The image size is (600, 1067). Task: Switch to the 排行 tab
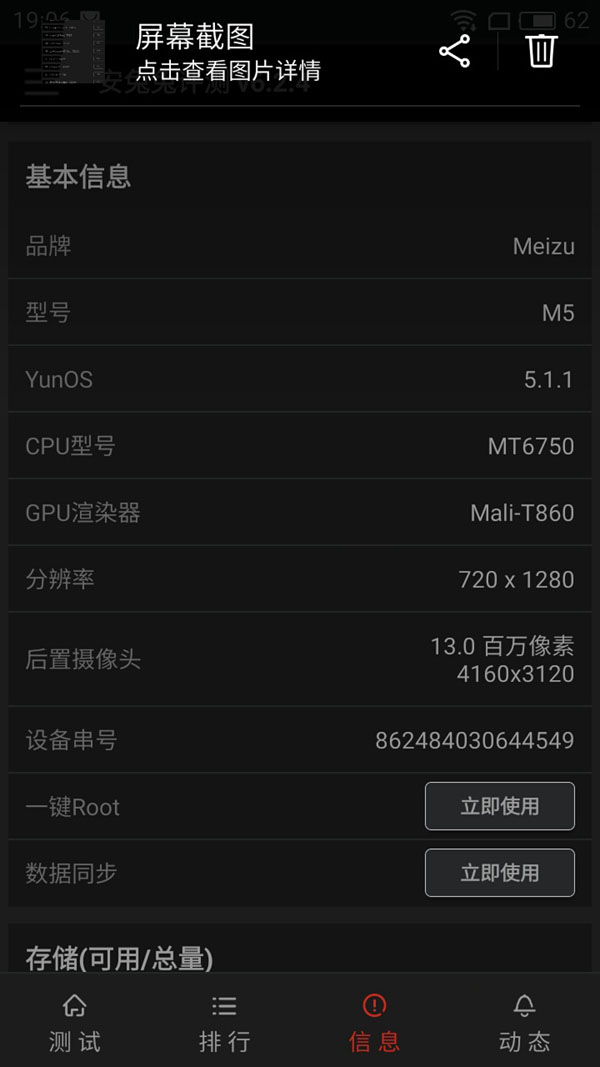[225, 1022]
